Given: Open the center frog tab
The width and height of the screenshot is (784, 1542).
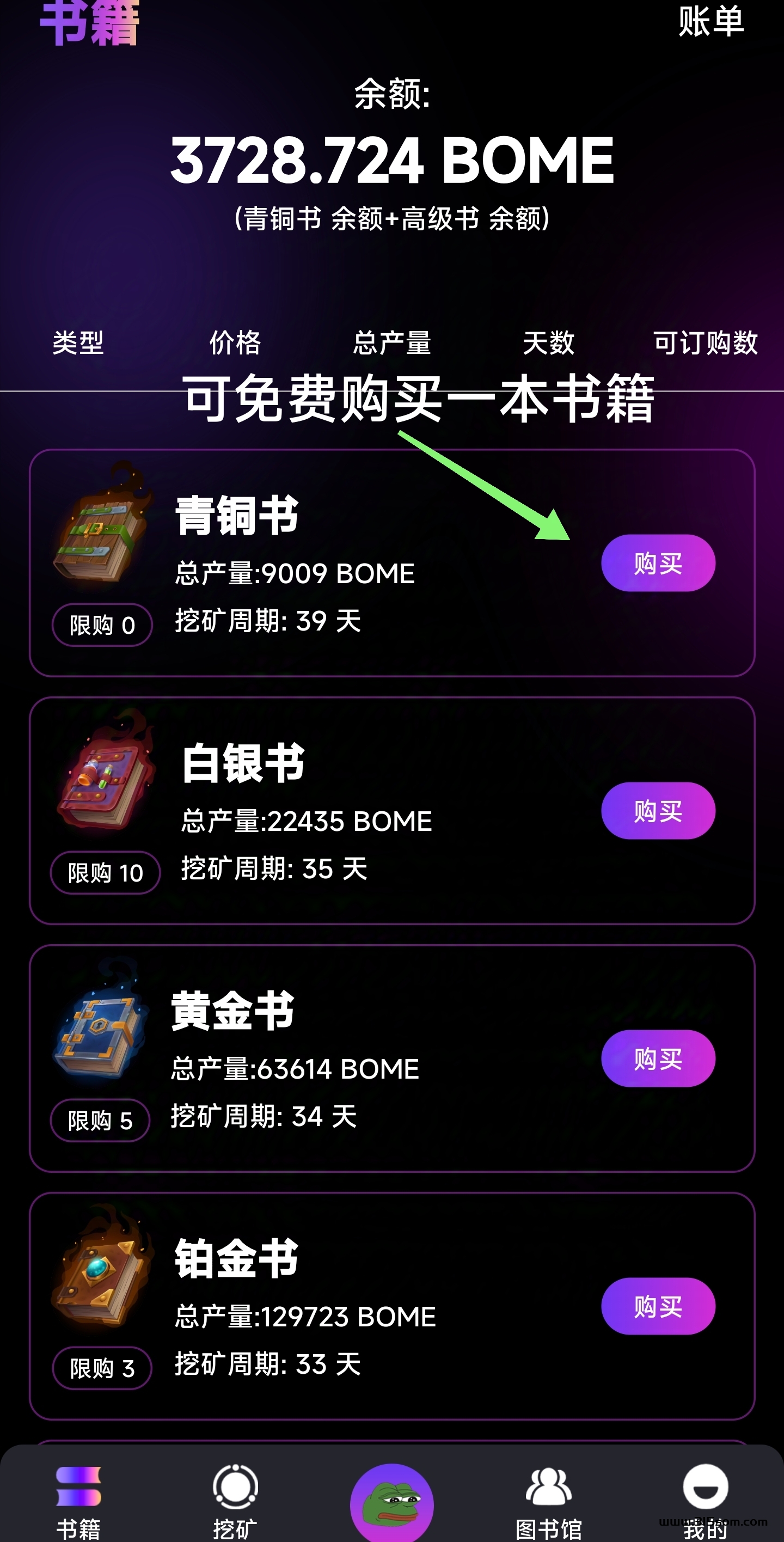Looking at the screenshot, I should point(392,1502).
